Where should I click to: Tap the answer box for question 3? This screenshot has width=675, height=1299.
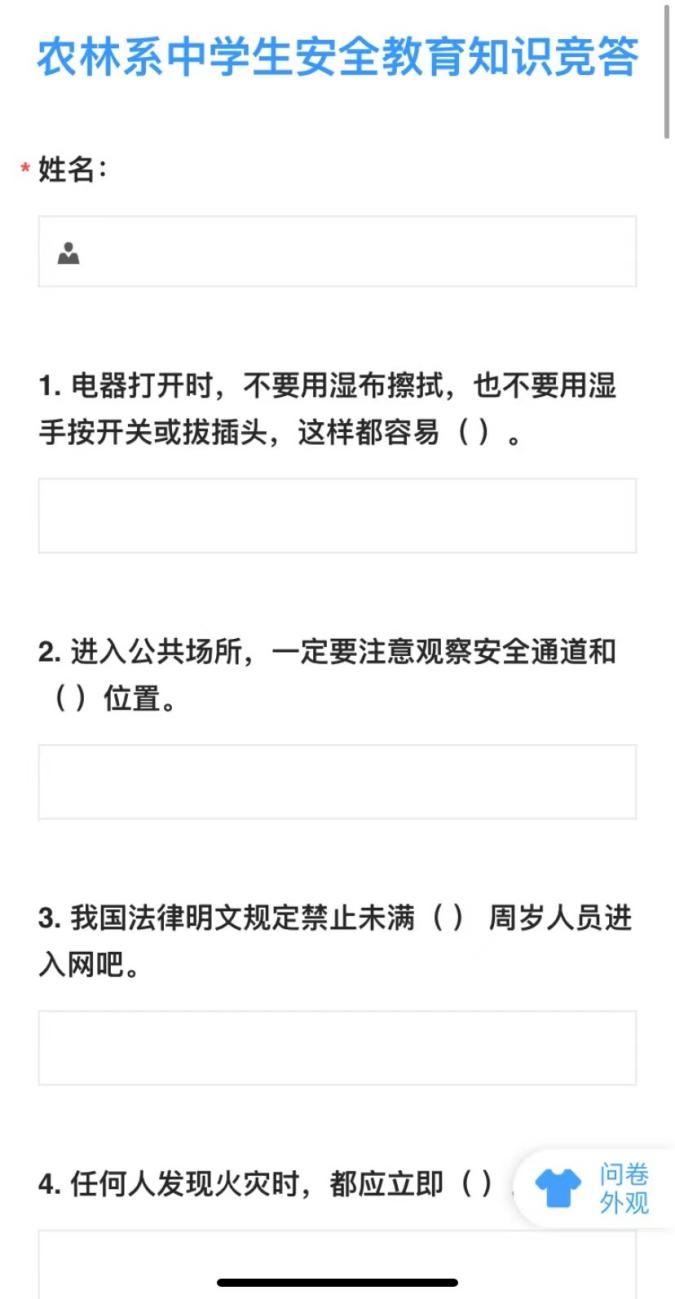[x=337, y=1048]
